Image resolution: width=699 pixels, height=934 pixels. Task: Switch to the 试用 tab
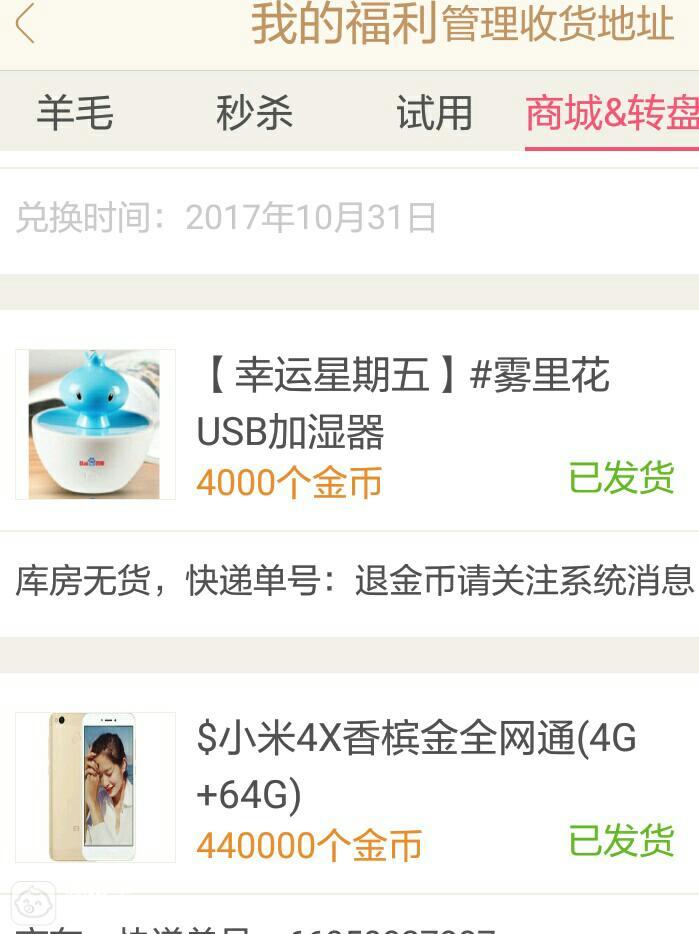pyautogui.click(x=434, y=113)
